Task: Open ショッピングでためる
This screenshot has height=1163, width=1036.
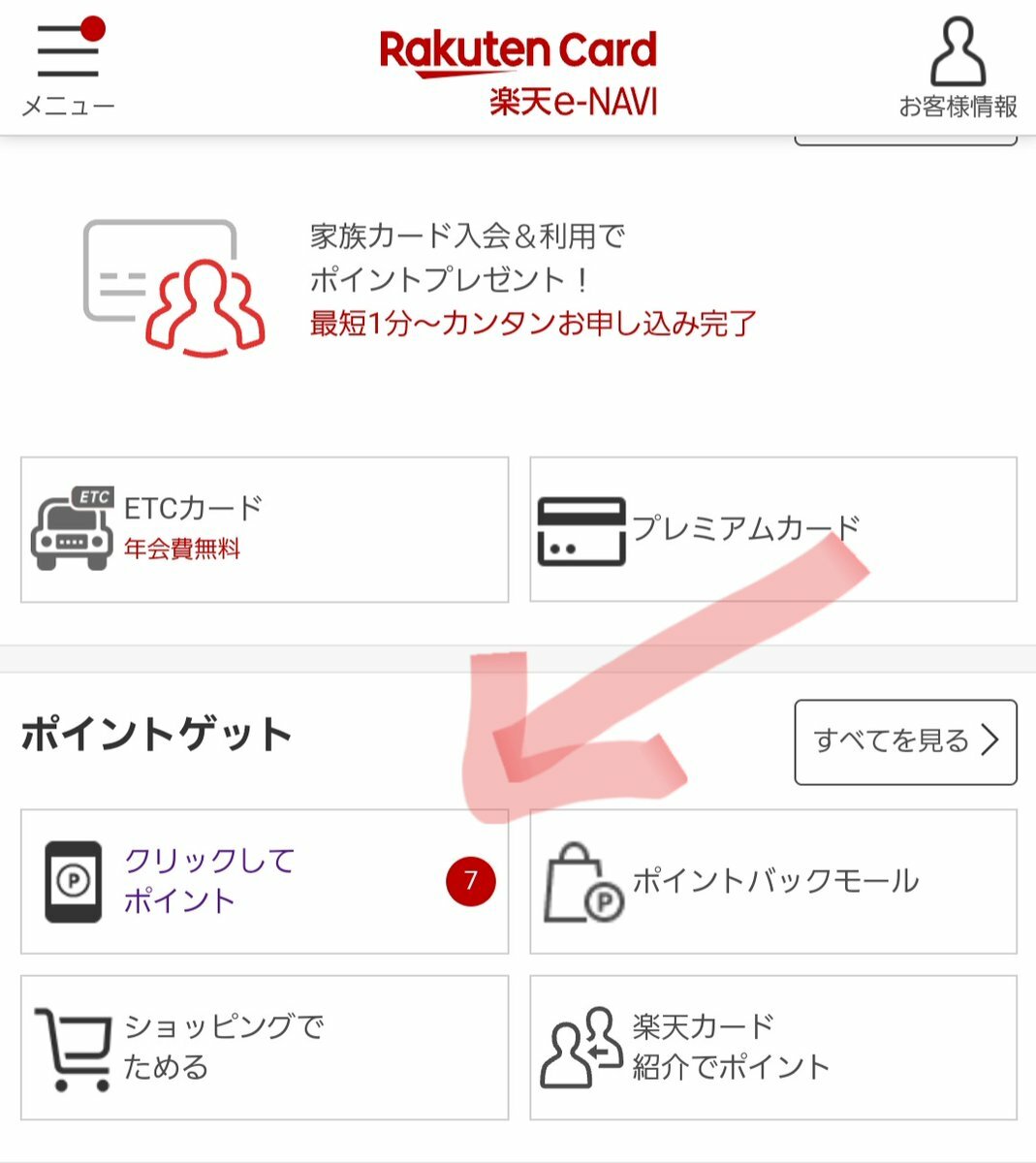Action: click(264, 1047)
